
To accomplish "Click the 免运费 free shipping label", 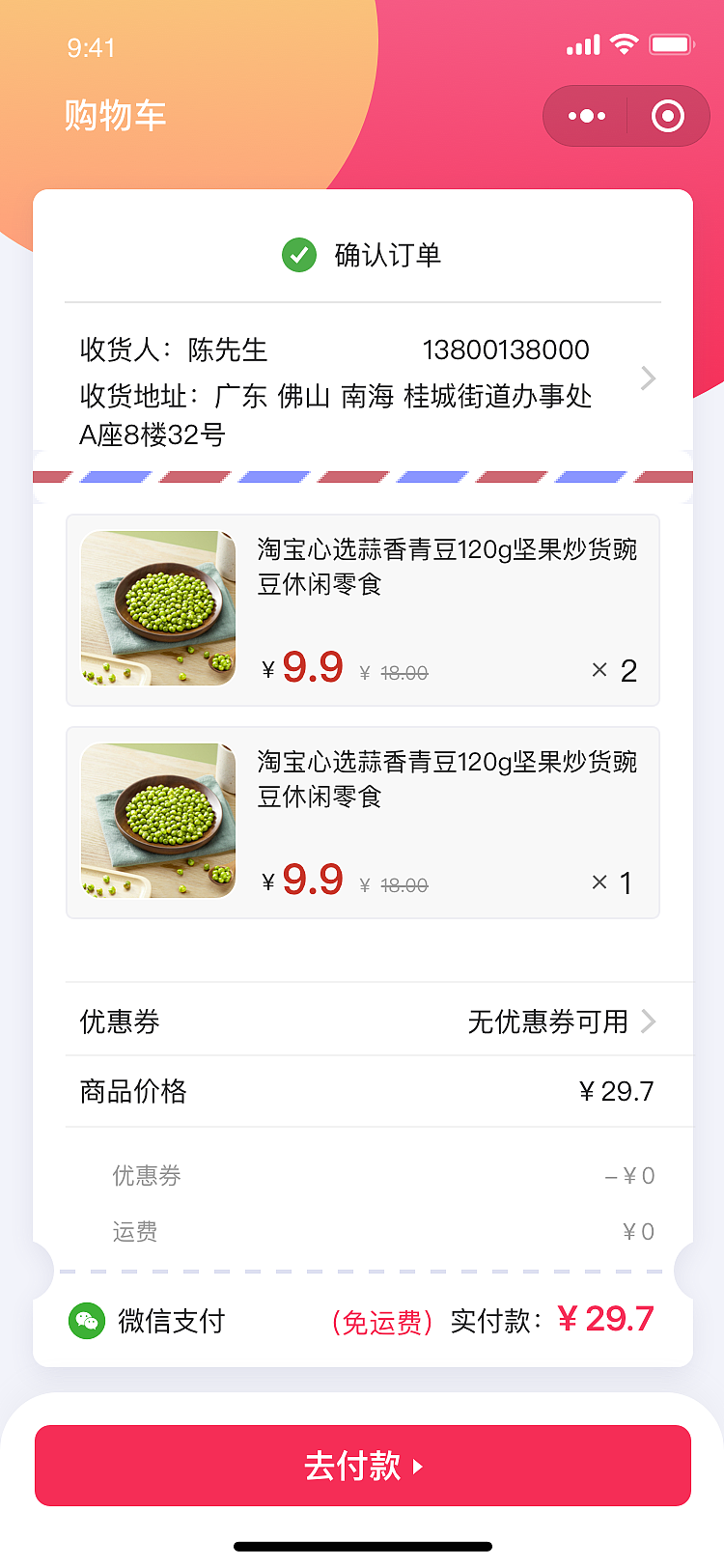I will pyautogui.click(x=382, y=1321).
